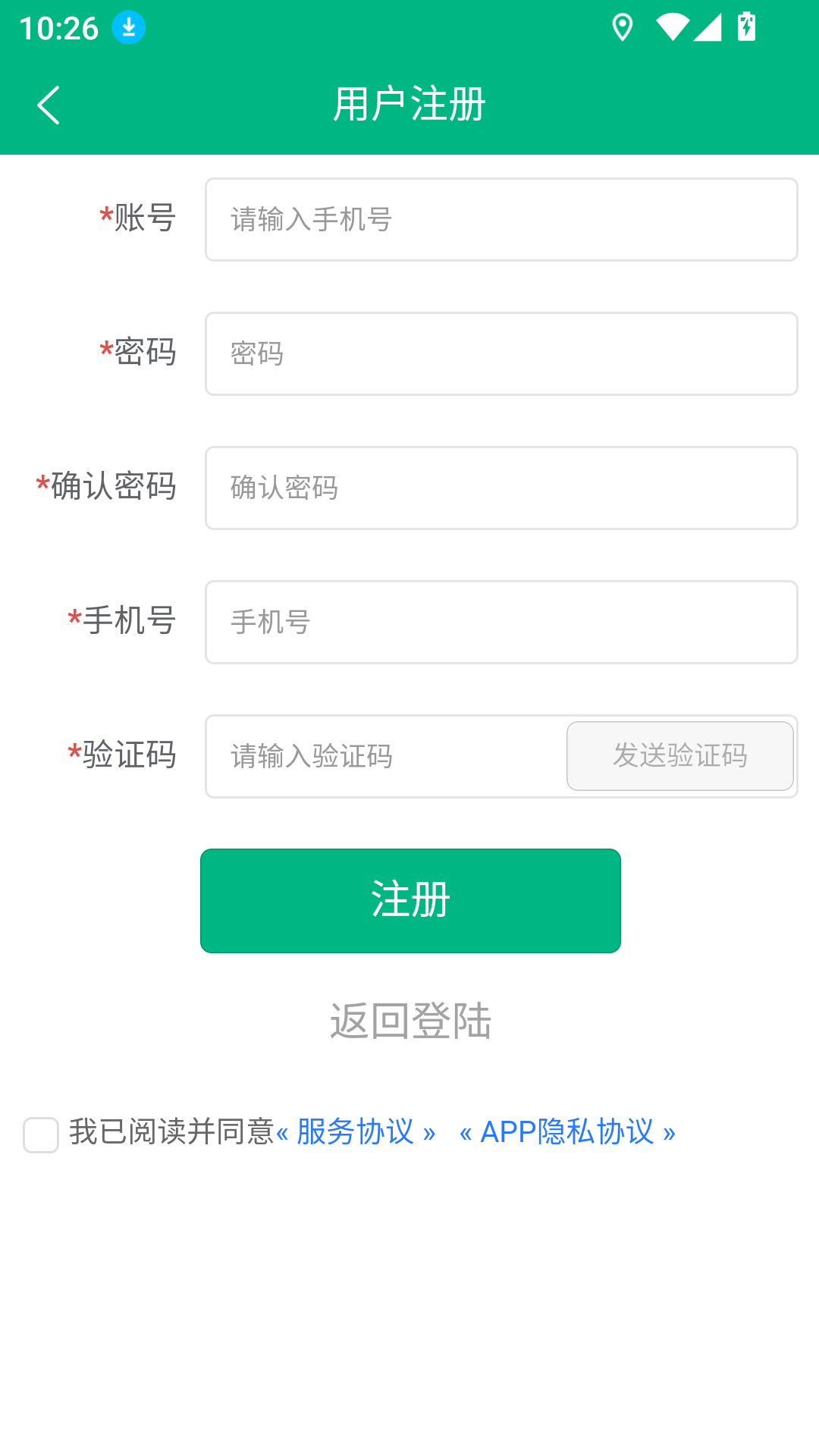Open the 服务协议 service agreement link
The width and height of the screenshot is (819, 1456).
click(x=356, y=1132)
